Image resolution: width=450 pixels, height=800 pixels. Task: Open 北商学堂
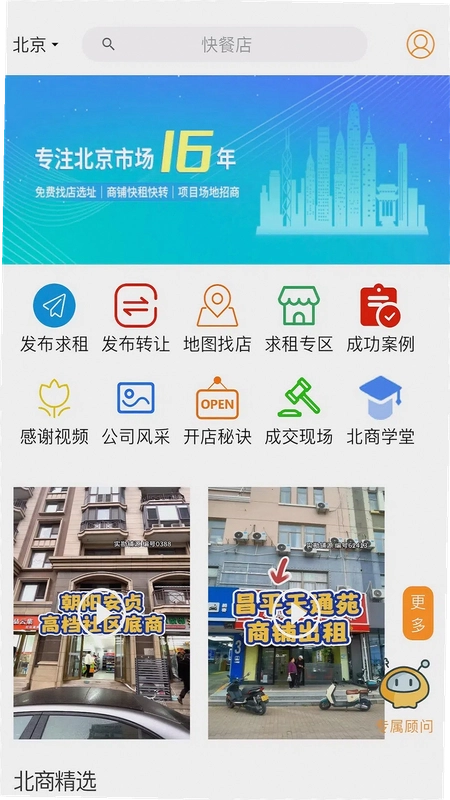tap(381, 411)
